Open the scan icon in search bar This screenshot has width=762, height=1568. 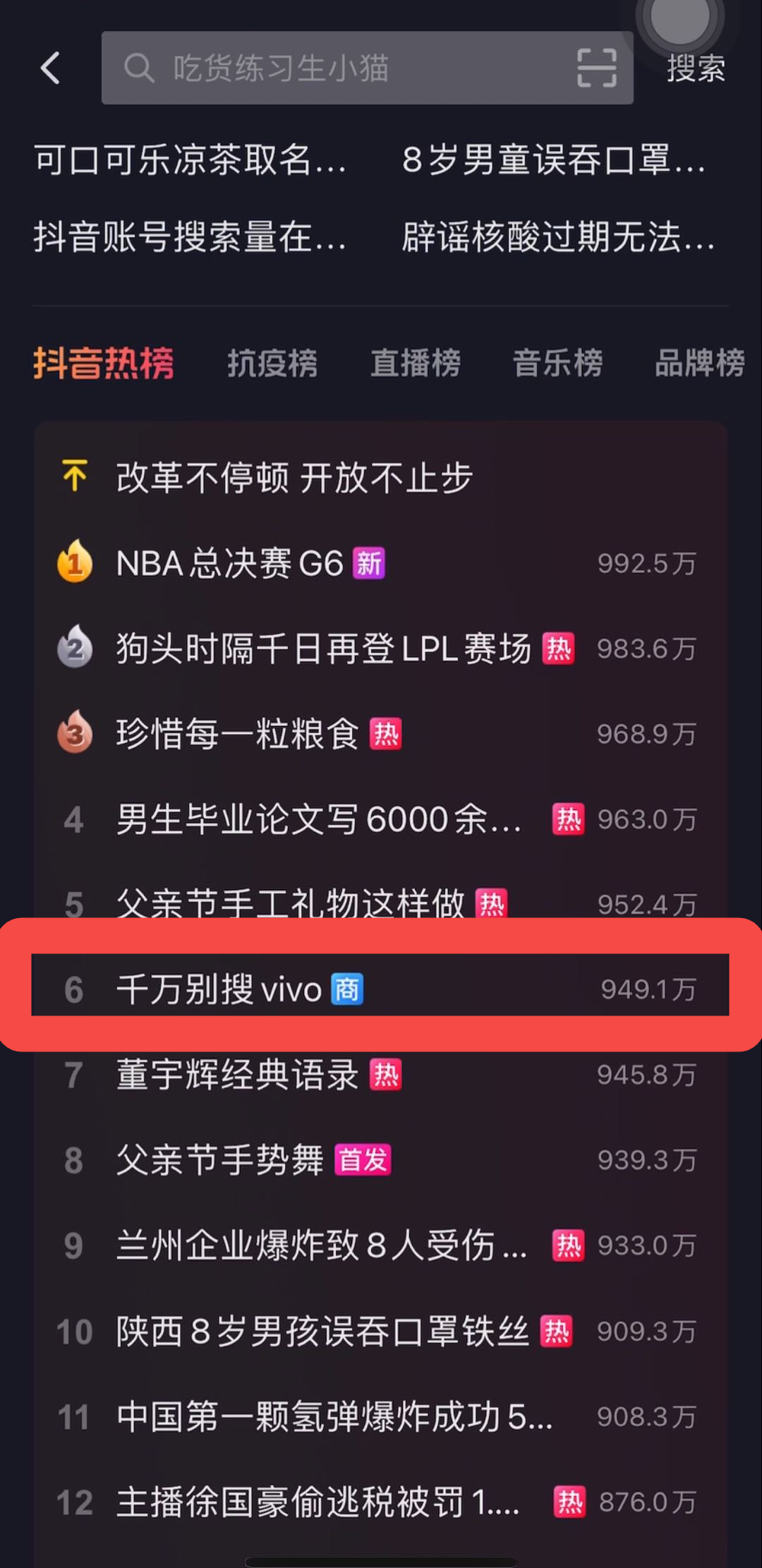coord(597,68)
